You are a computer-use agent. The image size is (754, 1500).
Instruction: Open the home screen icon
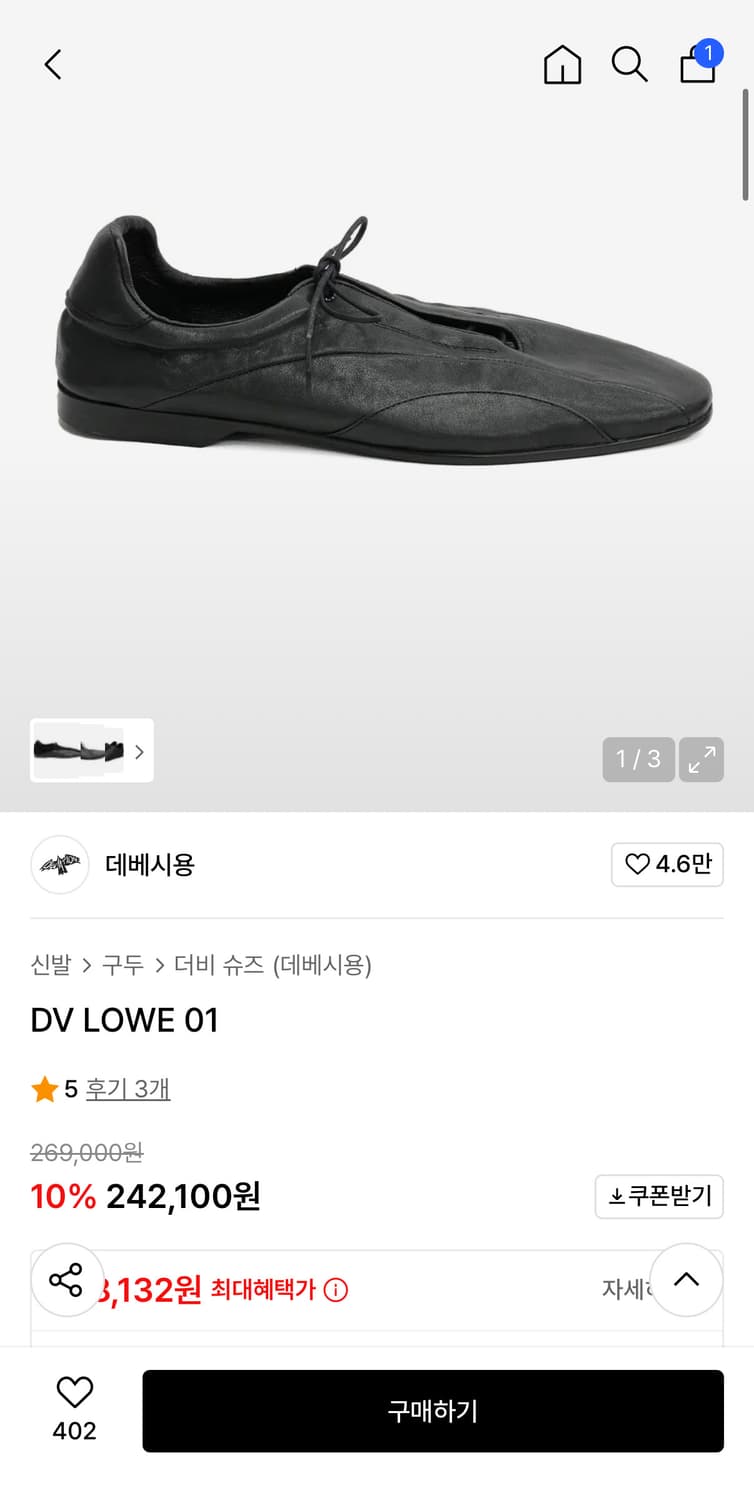tap(562, 63)
